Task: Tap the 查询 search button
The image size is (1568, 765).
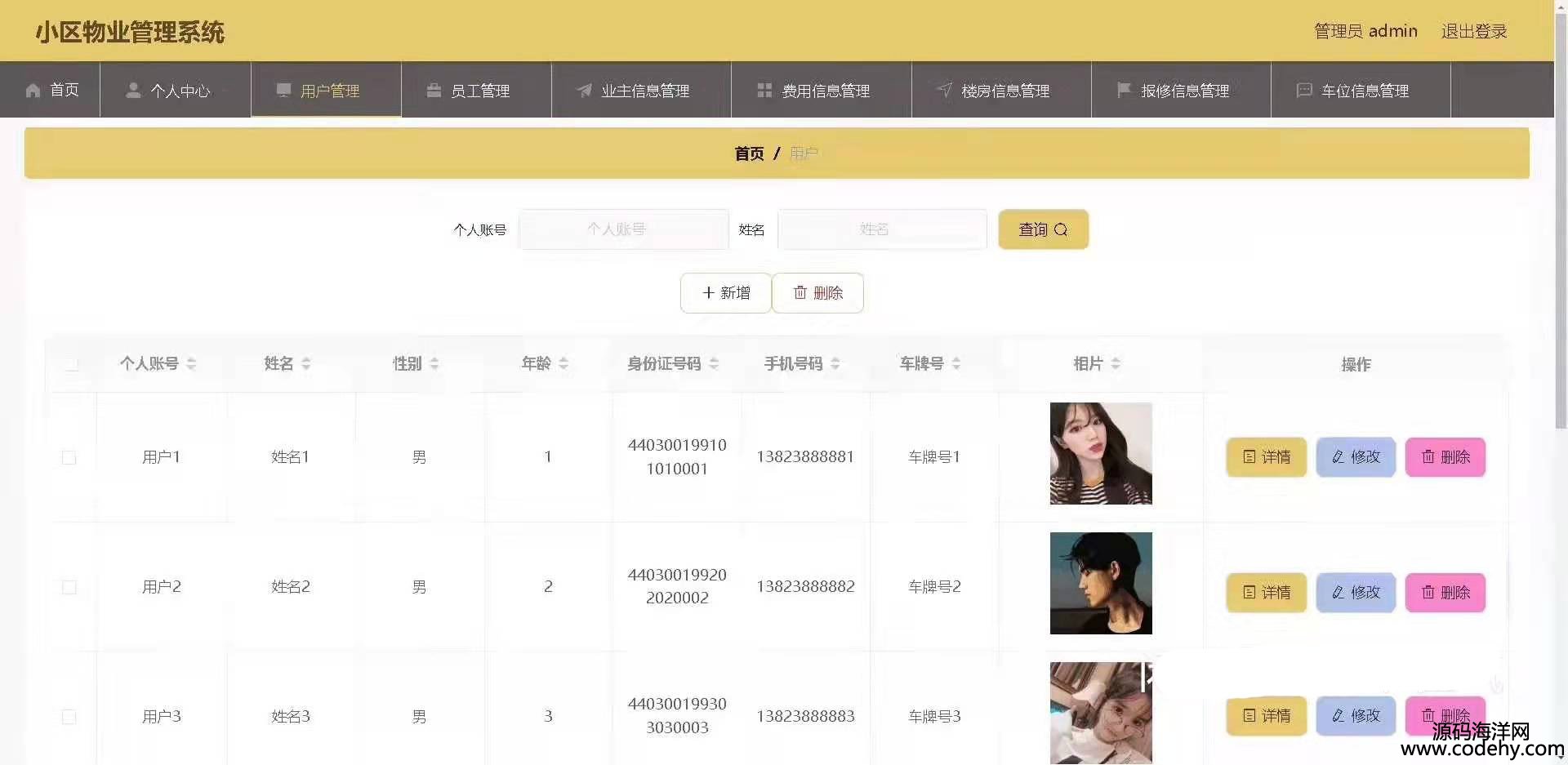Action: tap(1043, 229)
